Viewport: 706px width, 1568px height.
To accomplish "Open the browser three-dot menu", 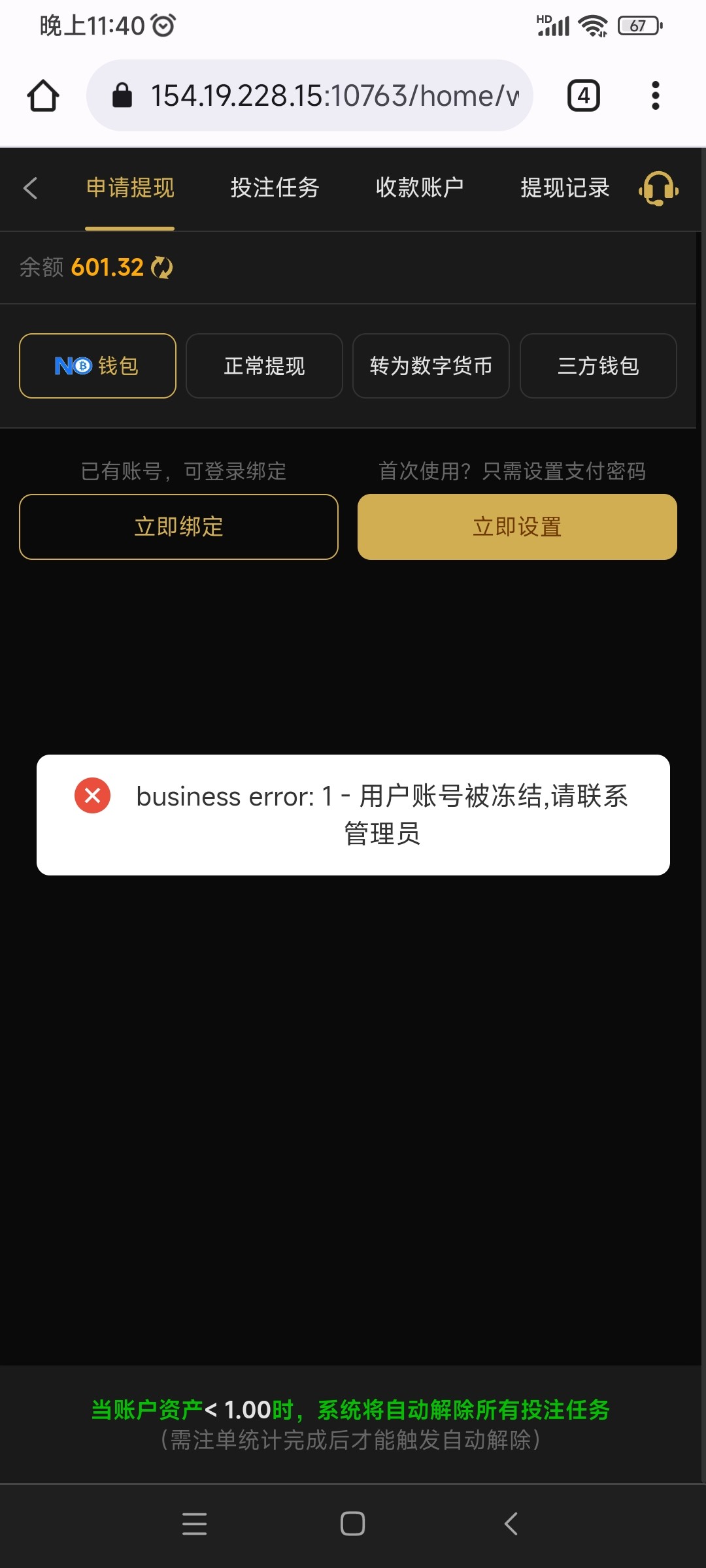I will coord(655,95).
